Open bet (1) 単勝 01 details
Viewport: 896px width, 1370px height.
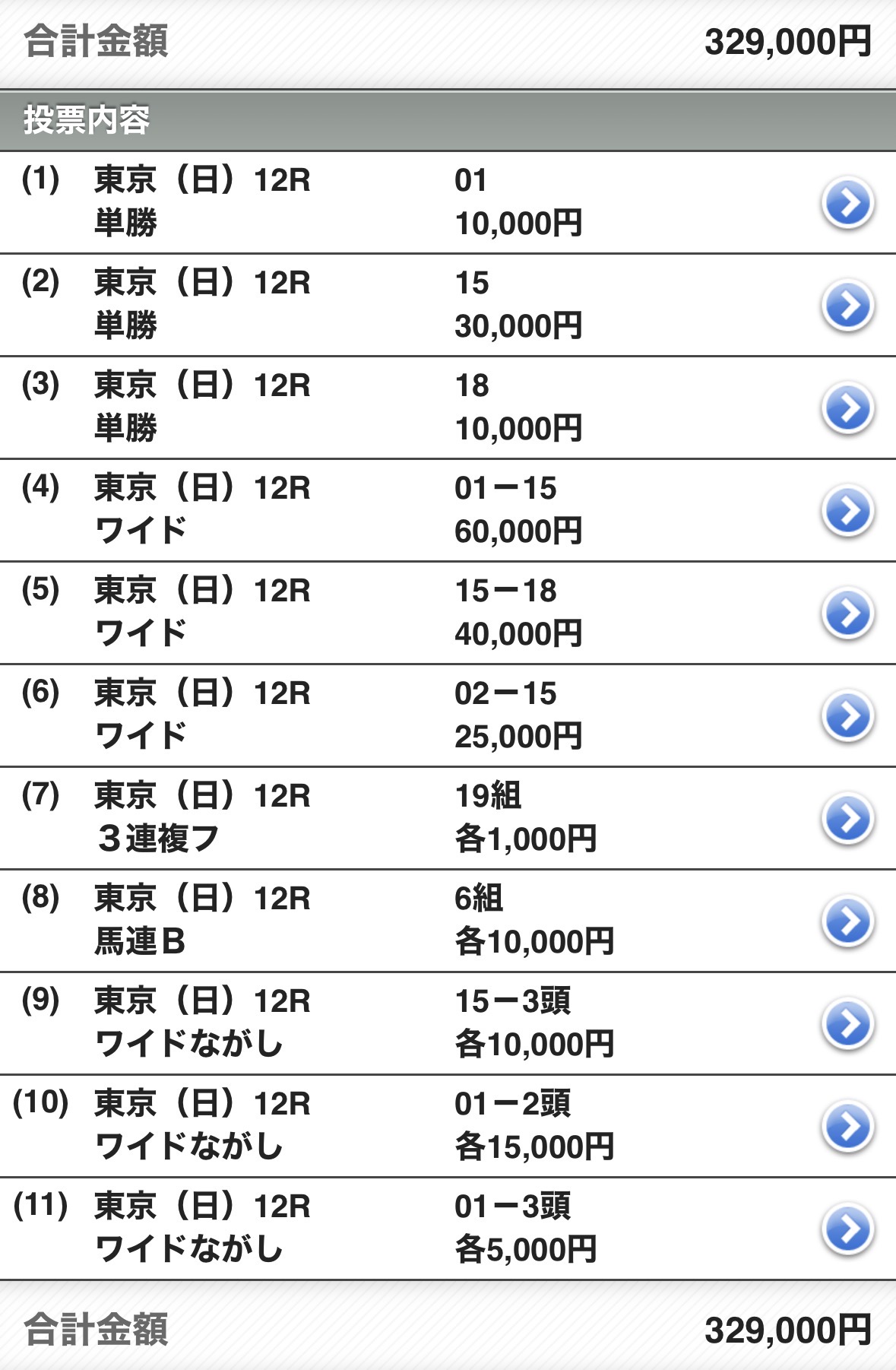click(x=847, y=203)
